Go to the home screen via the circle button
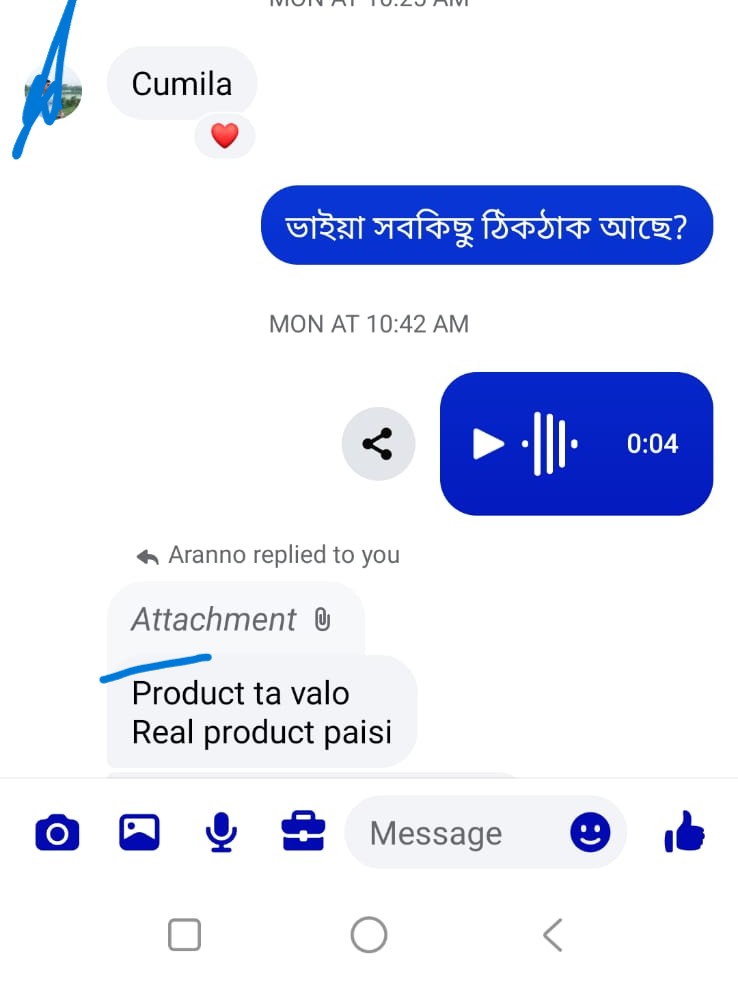738x984 pixels. click(x=369, y=935)
